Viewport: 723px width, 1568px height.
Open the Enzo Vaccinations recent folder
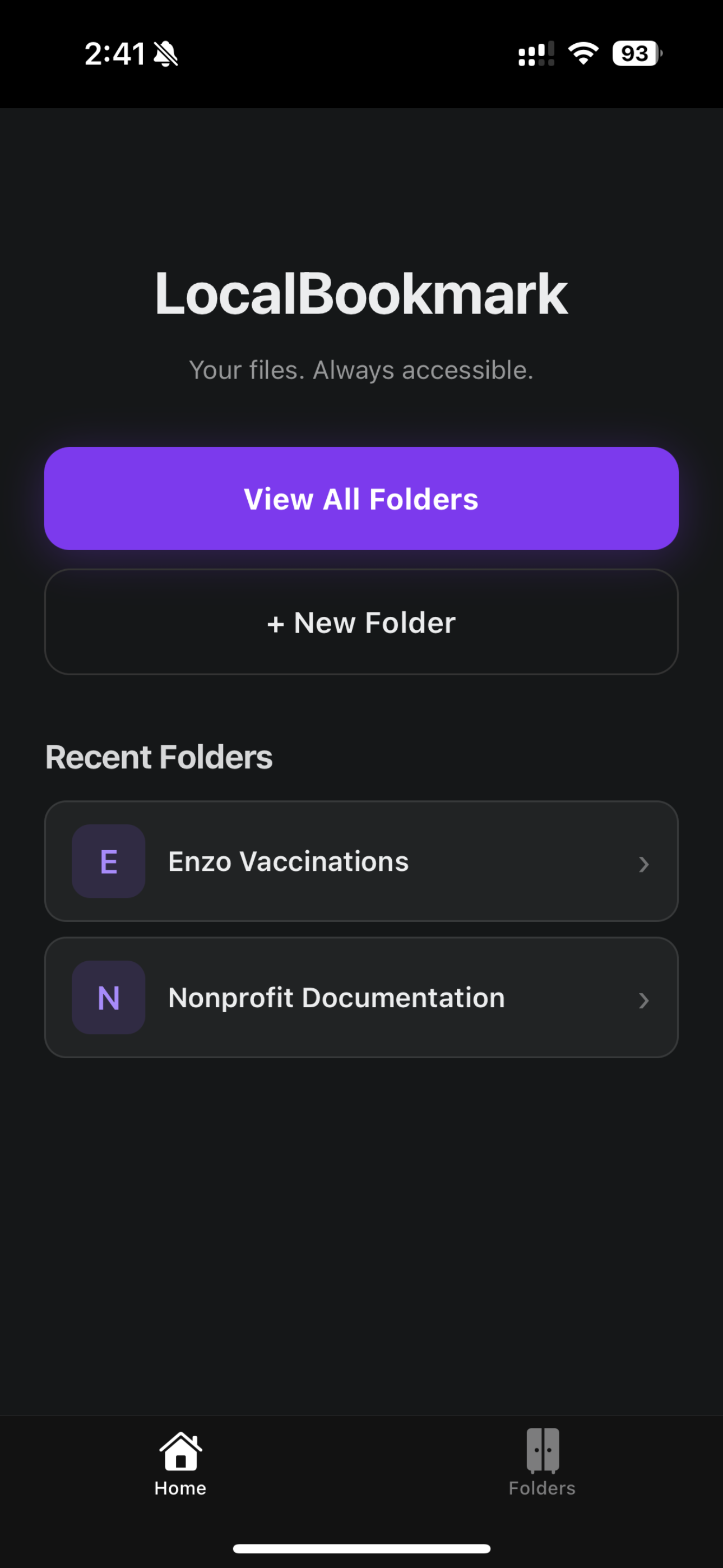click(361, 861)
